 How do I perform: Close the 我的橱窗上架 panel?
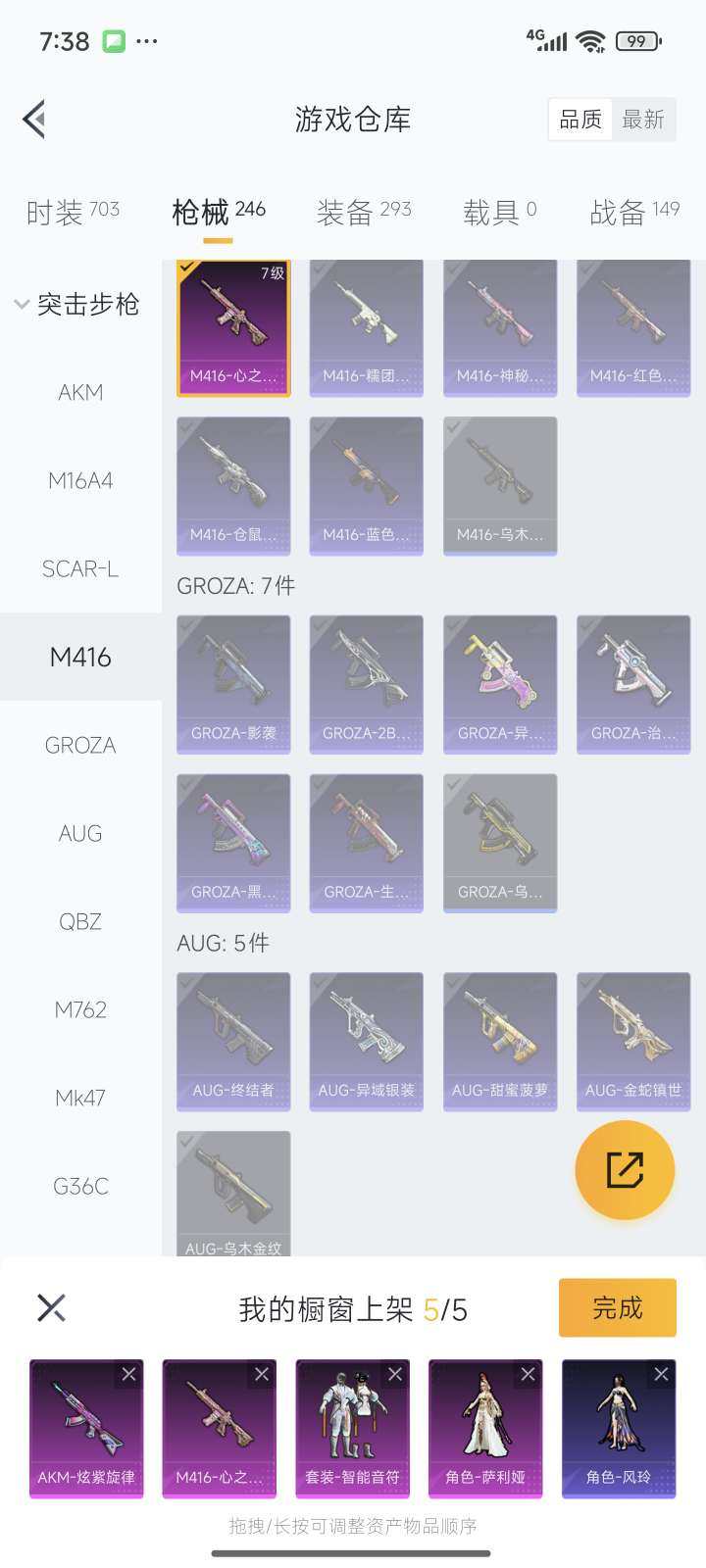point(51,1307)
